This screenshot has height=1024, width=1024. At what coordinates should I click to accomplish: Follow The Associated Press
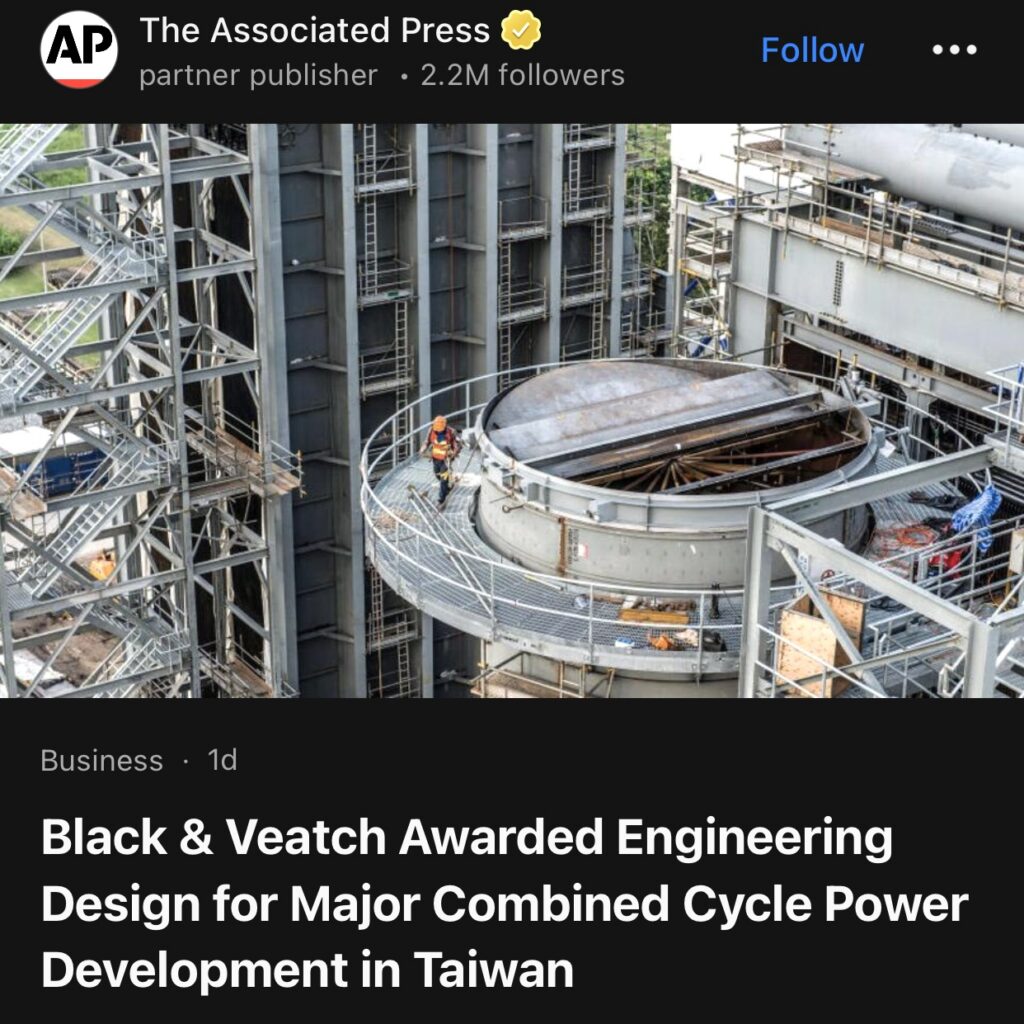[812, 50]
